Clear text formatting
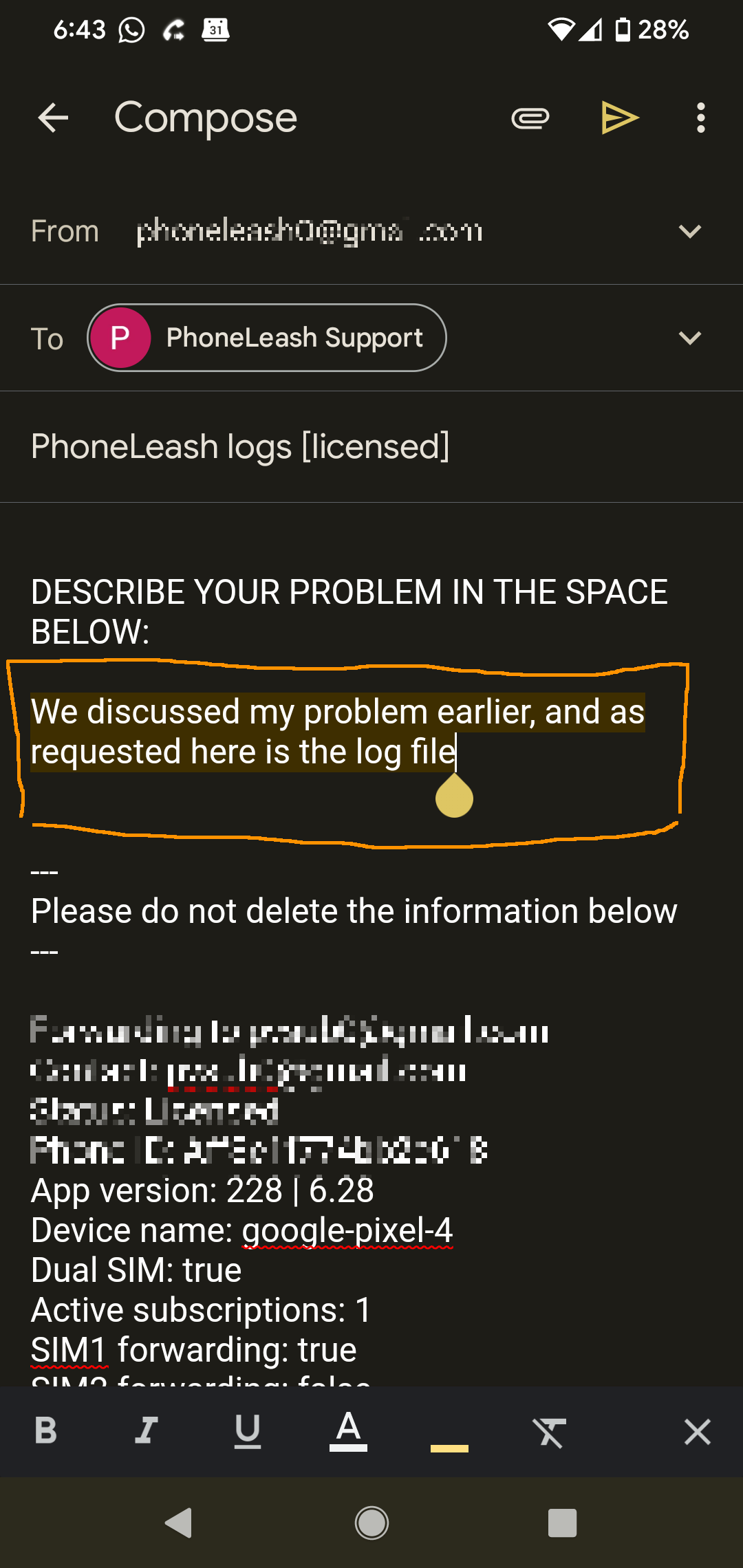 coord(550,1432)
